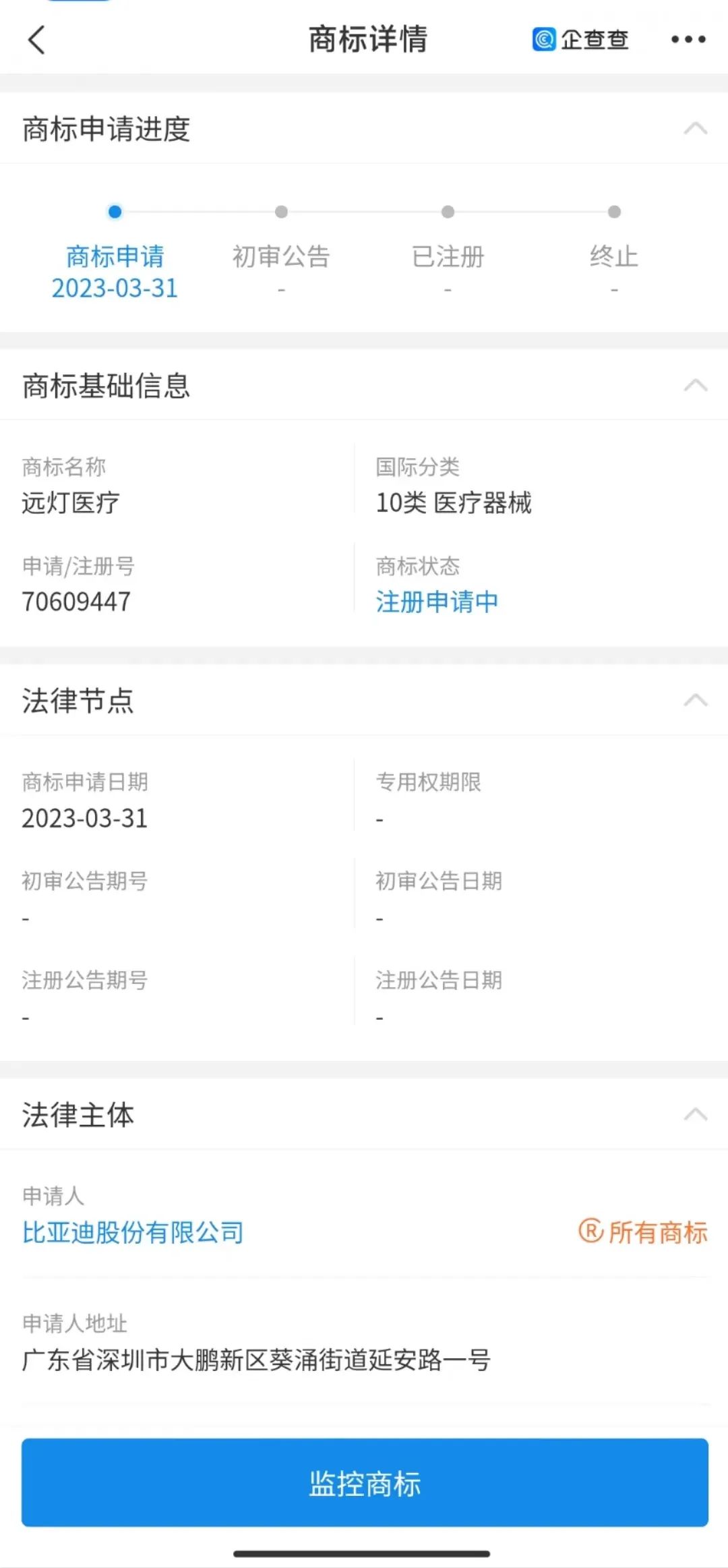Collapse the 商标申请进度 section

695,128
